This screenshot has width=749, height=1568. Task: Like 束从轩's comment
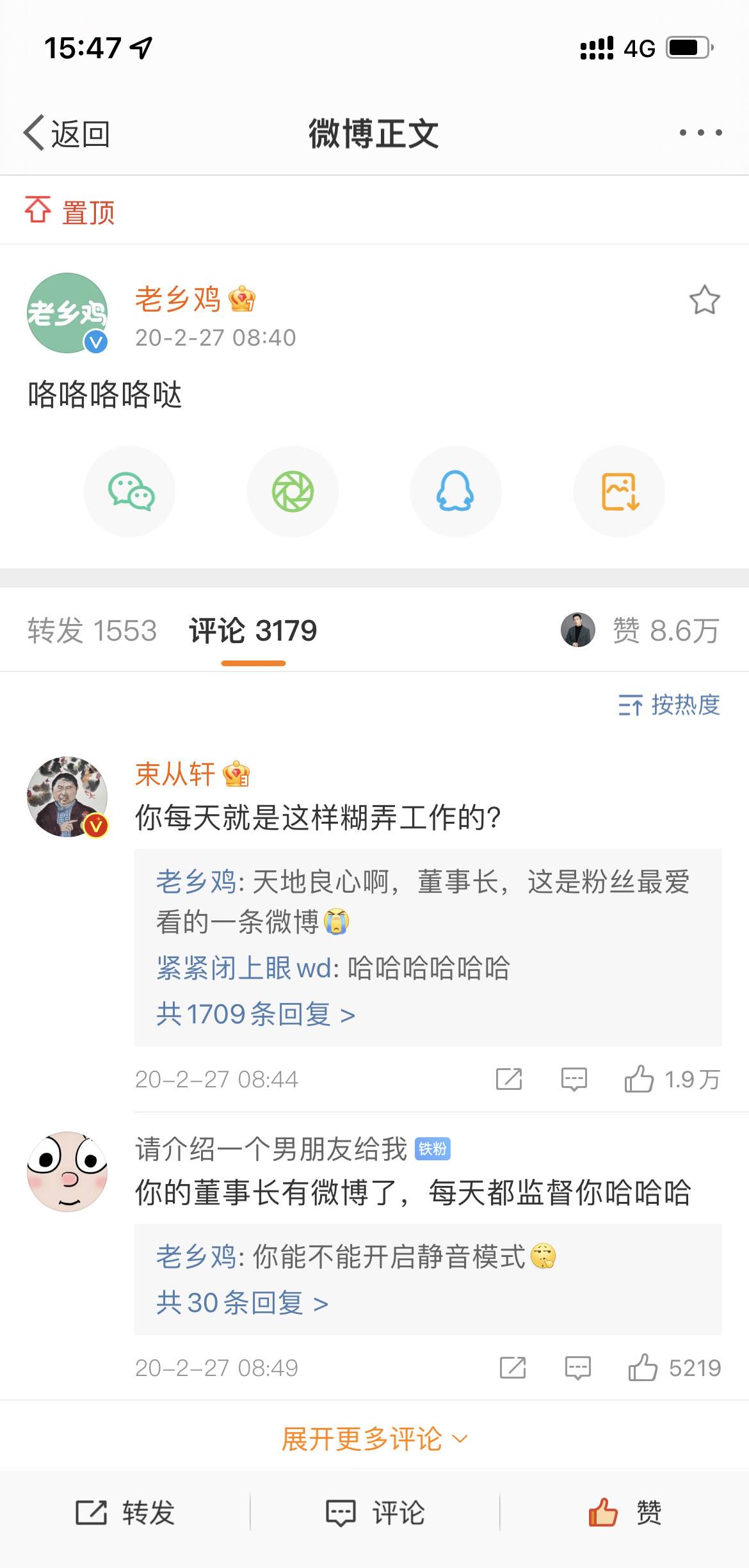tap(639, 1079)
